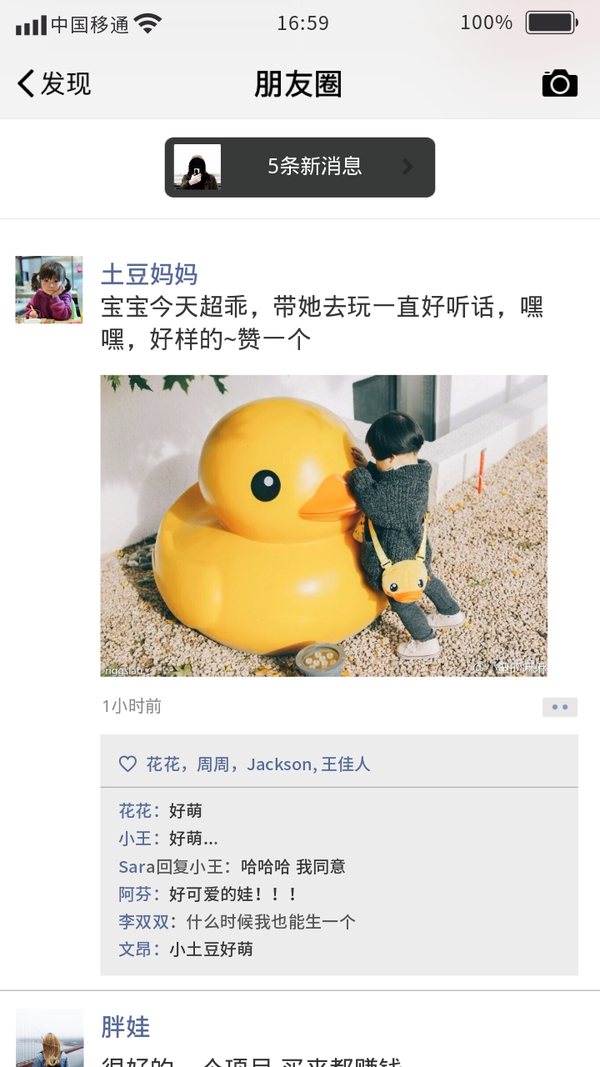This screenshot has height=1067, width=600.
Task: Open 花花's profile from the likes list
Action: click(163, 764)
